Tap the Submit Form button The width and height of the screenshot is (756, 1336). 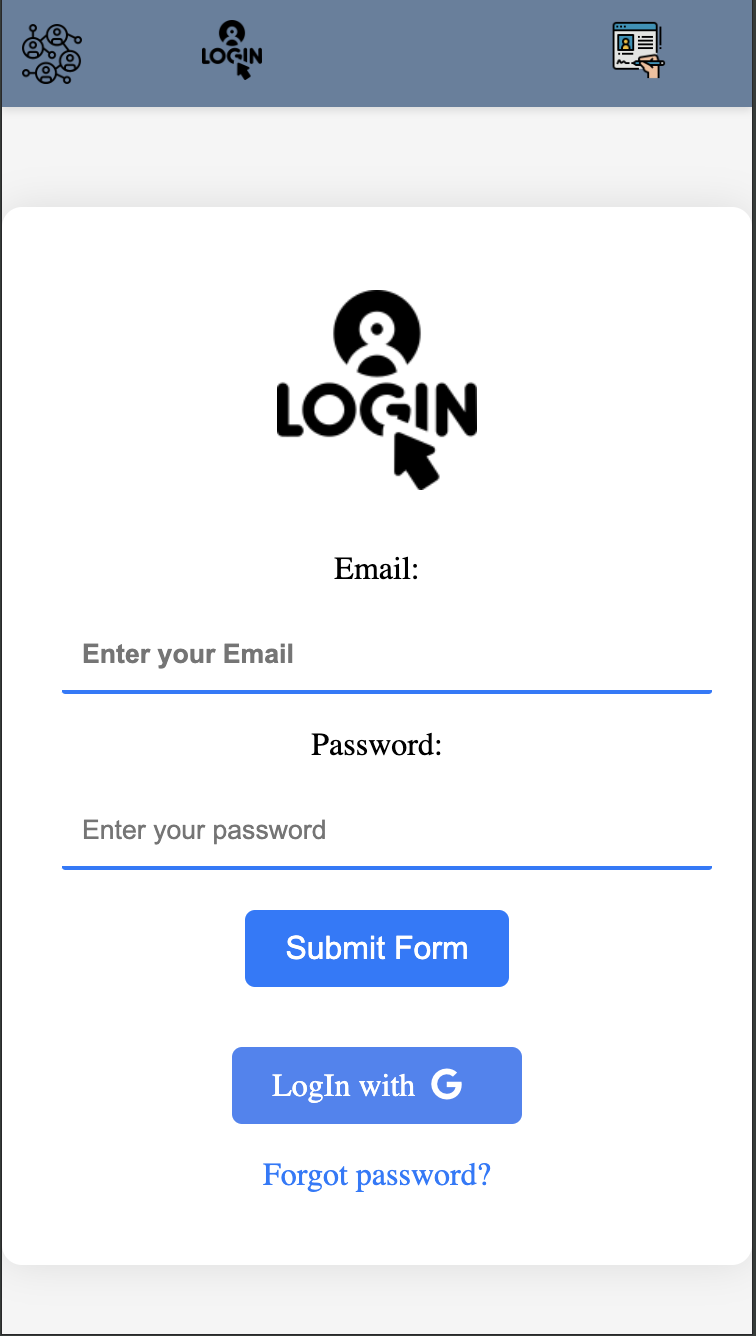coord(377,948)
